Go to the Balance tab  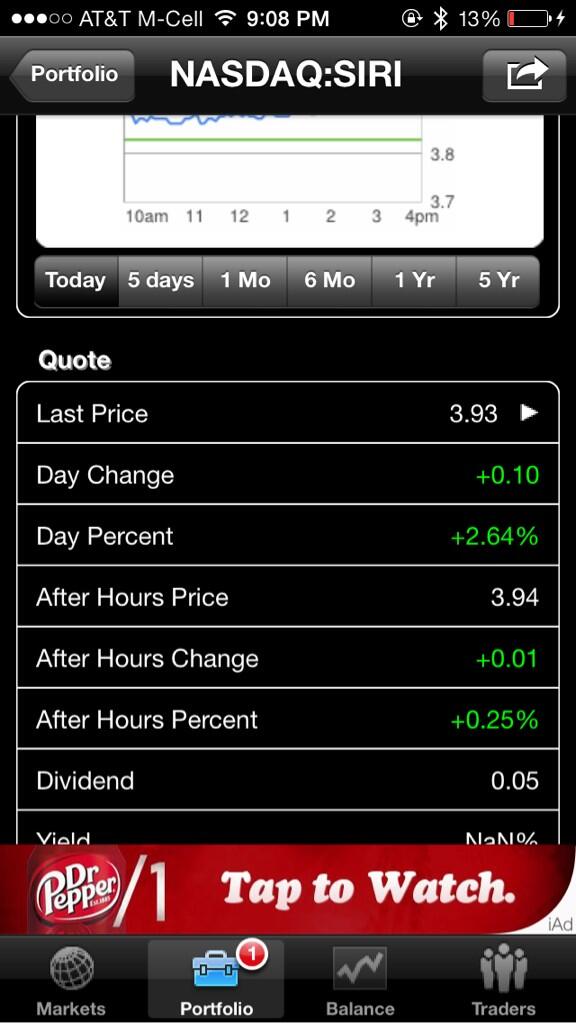(x=360, y=980)
